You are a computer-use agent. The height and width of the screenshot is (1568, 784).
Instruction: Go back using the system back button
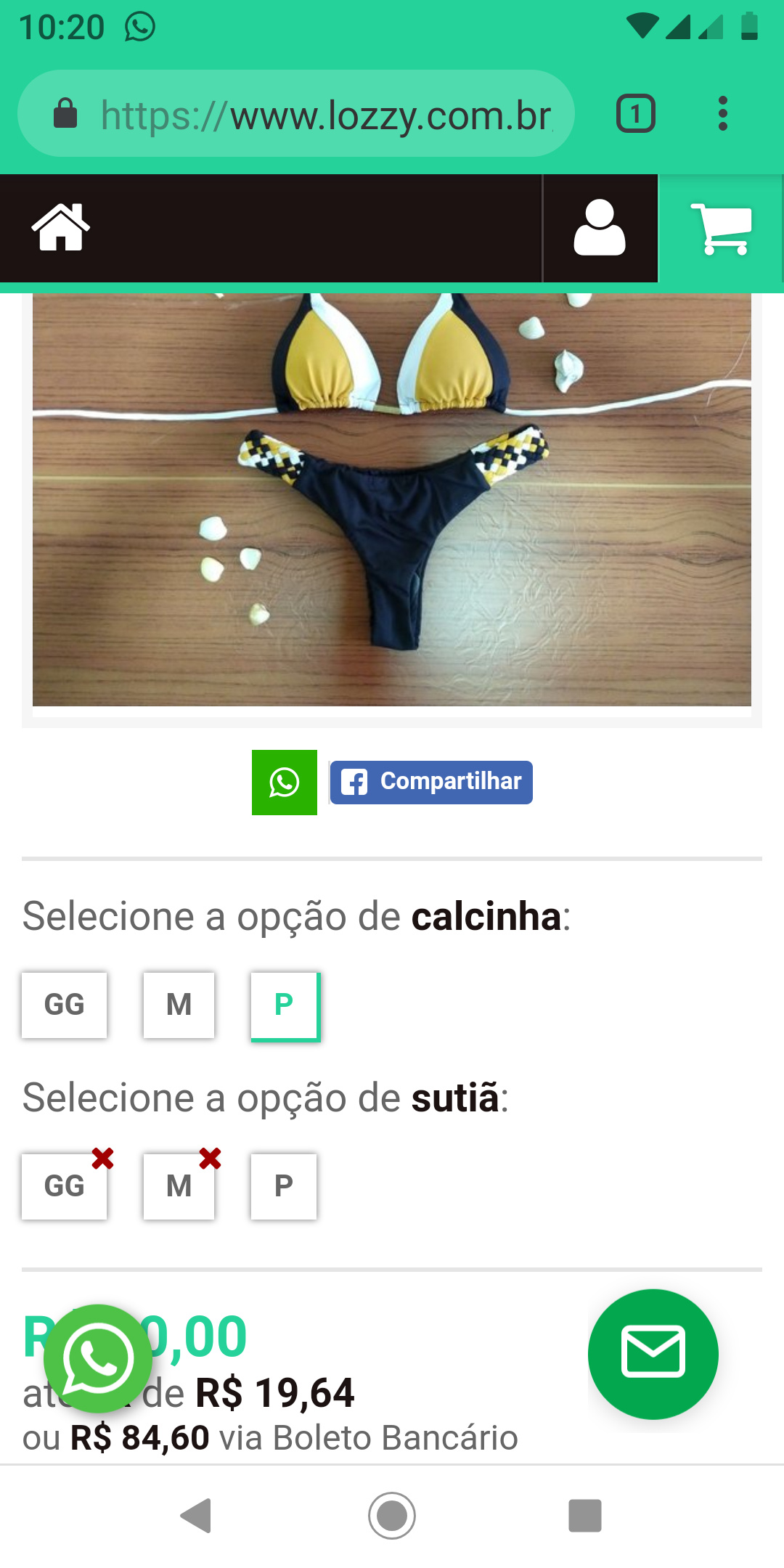[196, 1516]
